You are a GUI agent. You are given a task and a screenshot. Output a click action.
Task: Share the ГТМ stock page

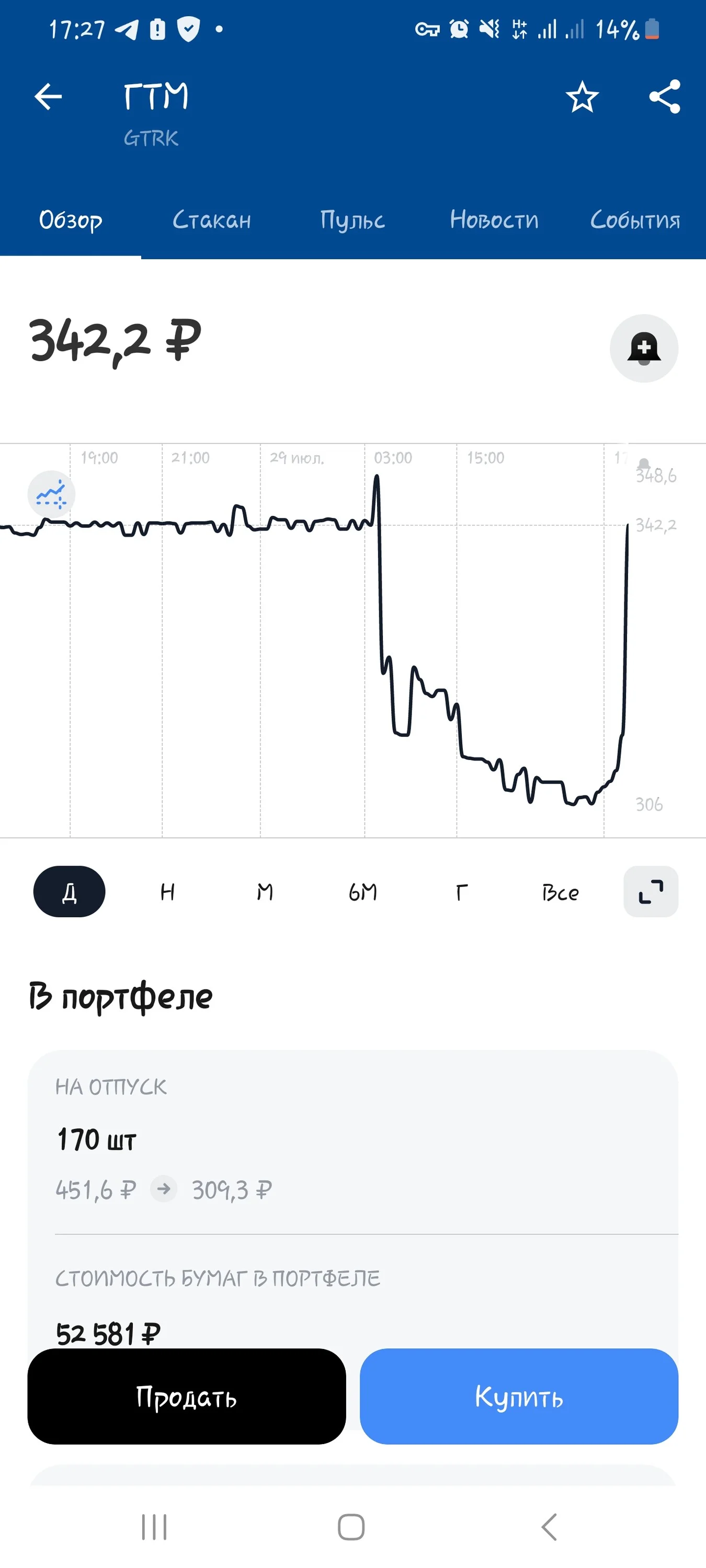(665, 97)
